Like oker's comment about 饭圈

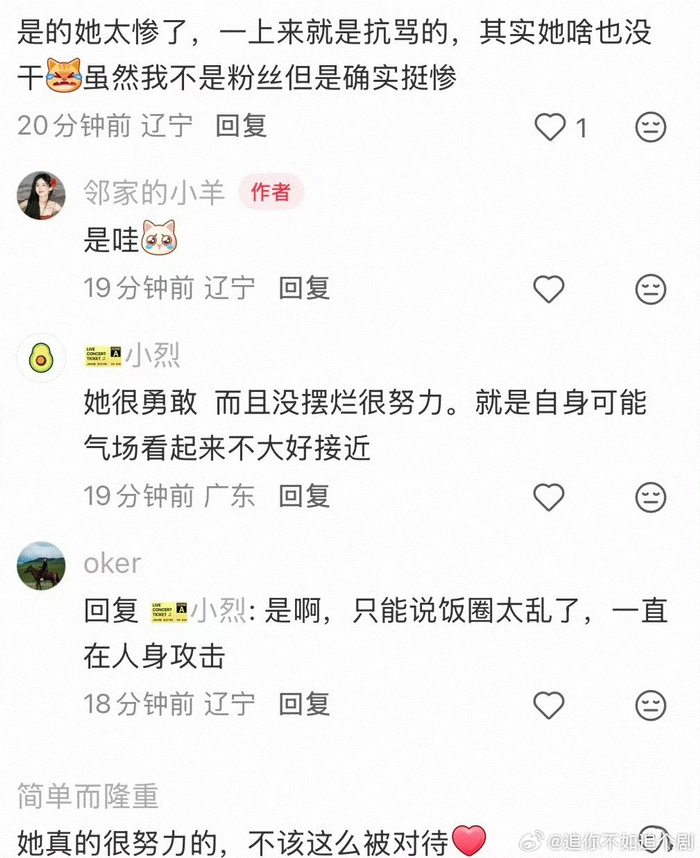[549, 705]
